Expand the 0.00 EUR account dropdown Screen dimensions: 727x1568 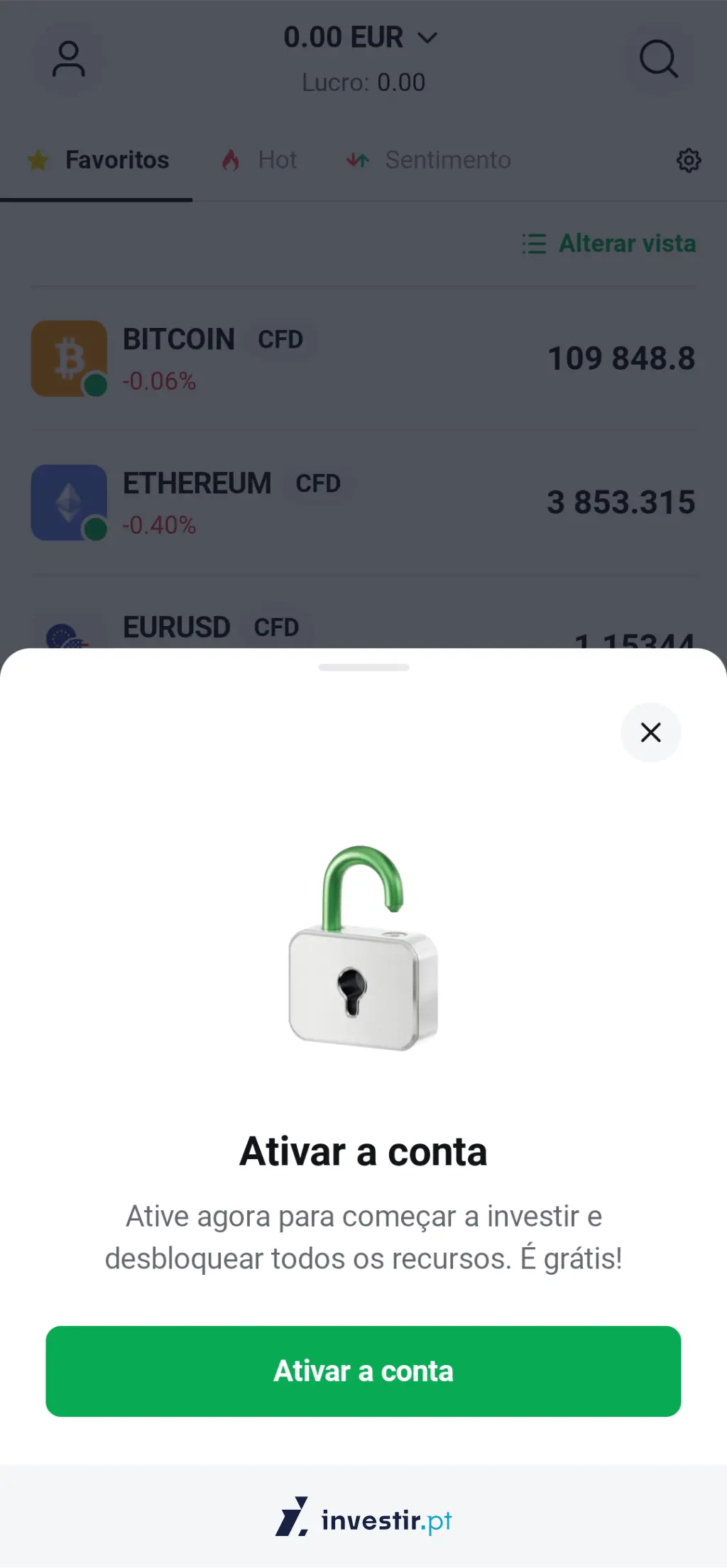coord(361,38)
